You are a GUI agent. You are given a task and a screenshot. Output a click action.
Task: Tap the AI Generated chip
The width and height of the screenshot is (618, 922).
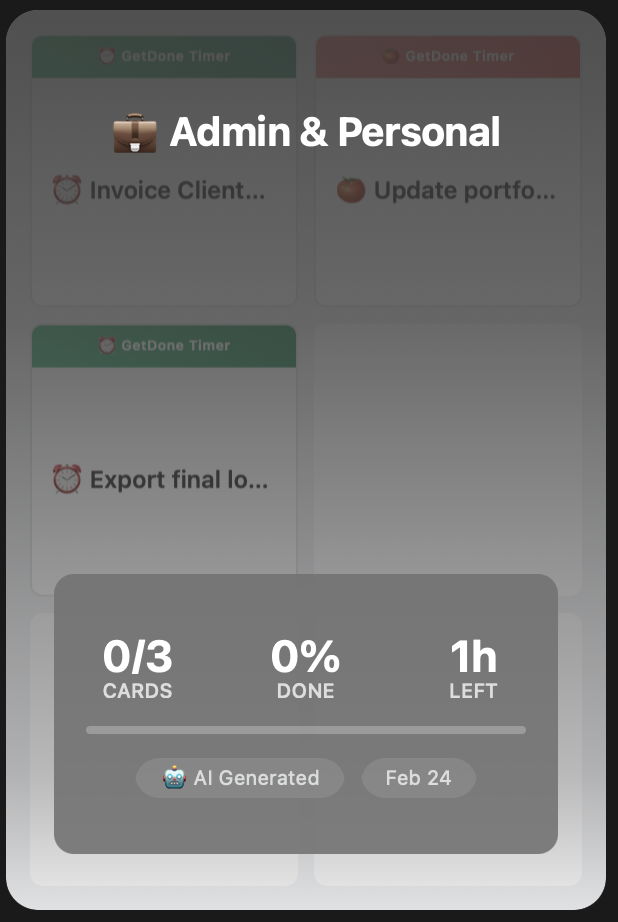pos(240,778)
